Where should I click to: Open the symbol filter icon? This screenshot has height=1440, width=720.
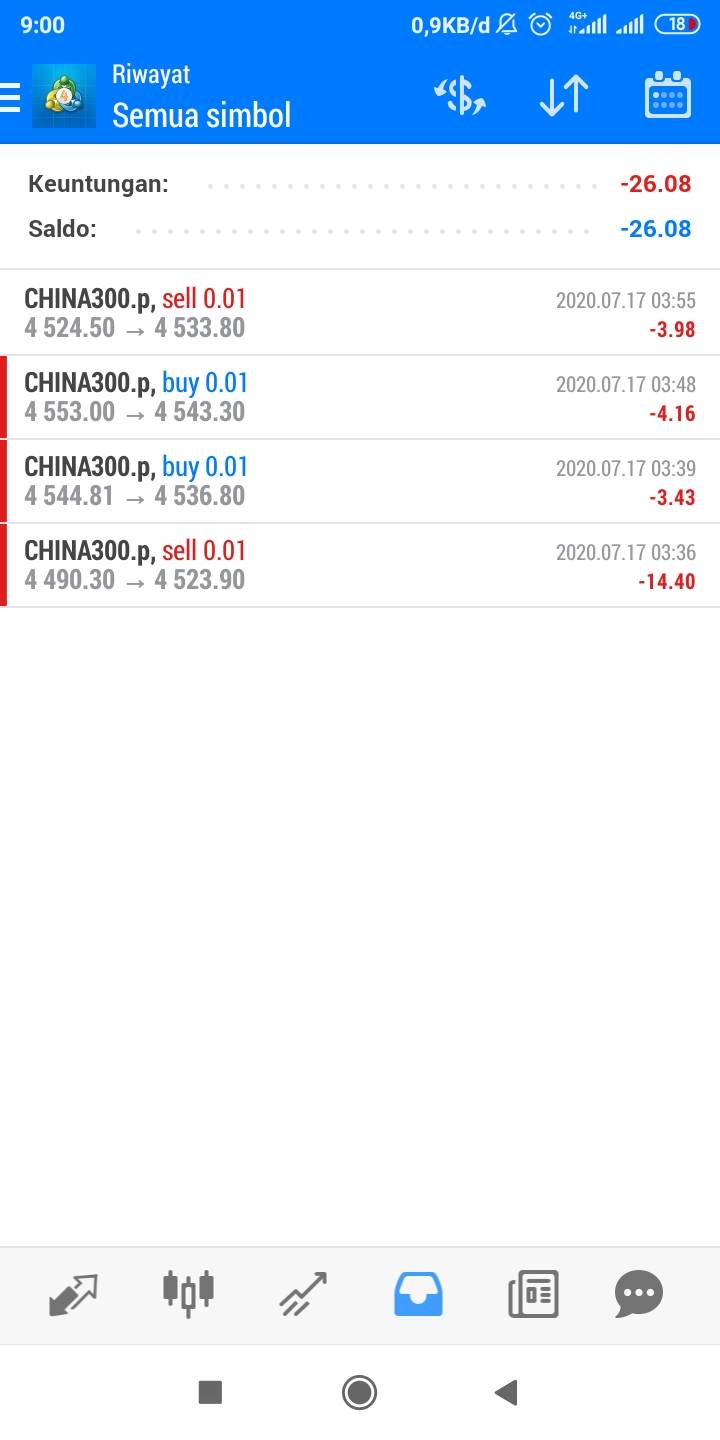[x=459, y=96]
